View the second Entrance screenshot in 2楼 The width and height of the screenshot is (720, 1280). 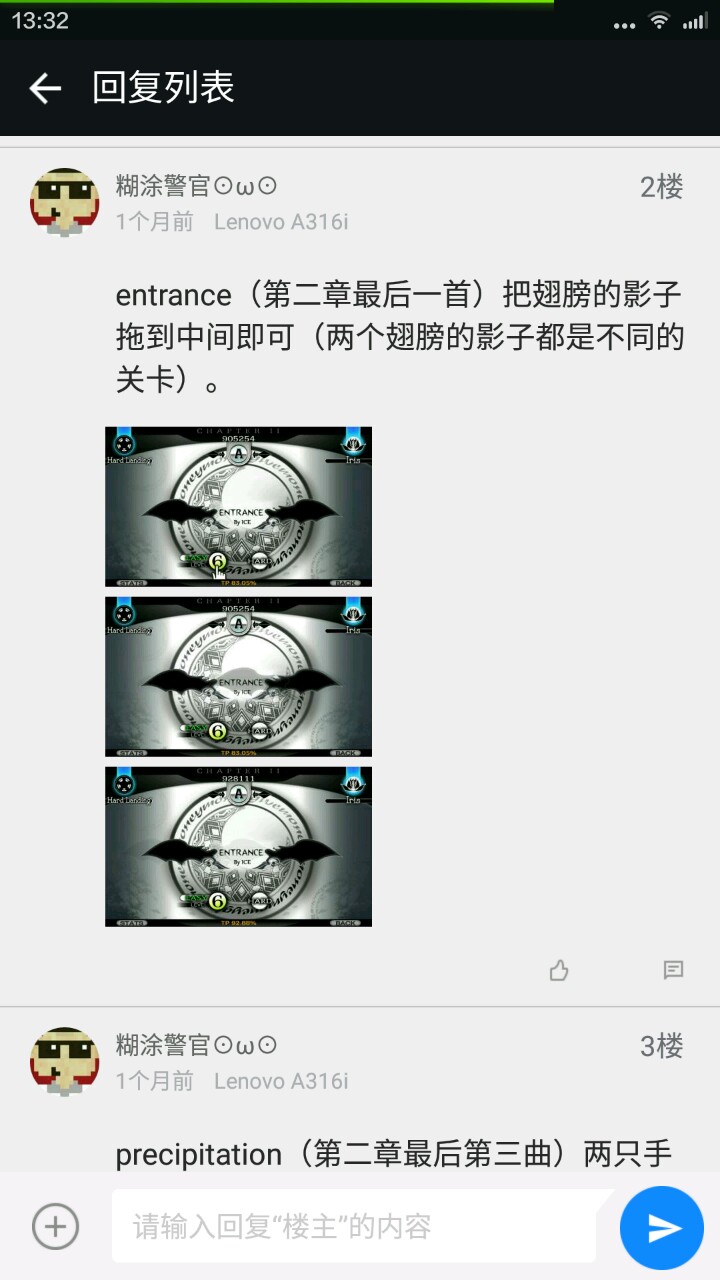238,676
